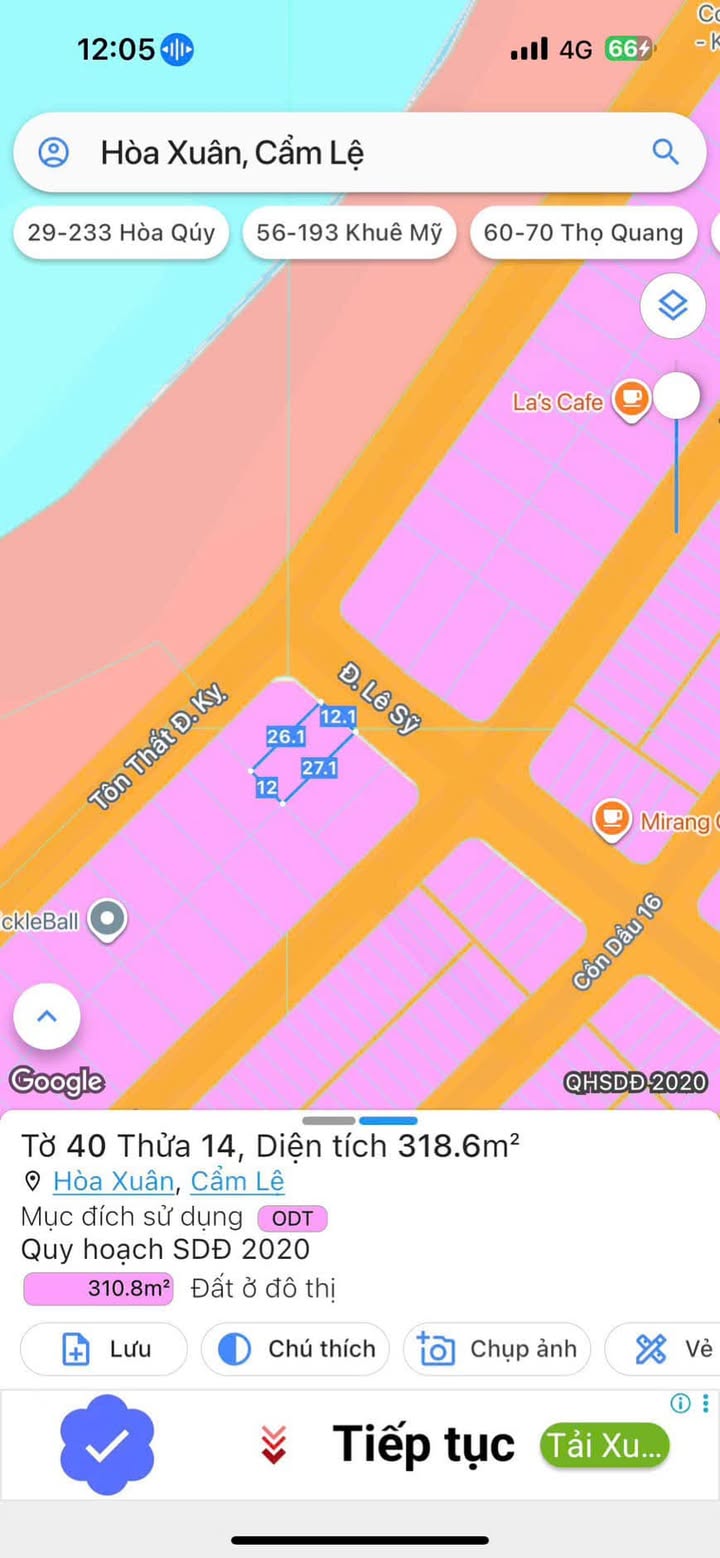
Task: Open the Hòa Xuân, Cẩm Lệ search field
Action: tap(359, 152)
